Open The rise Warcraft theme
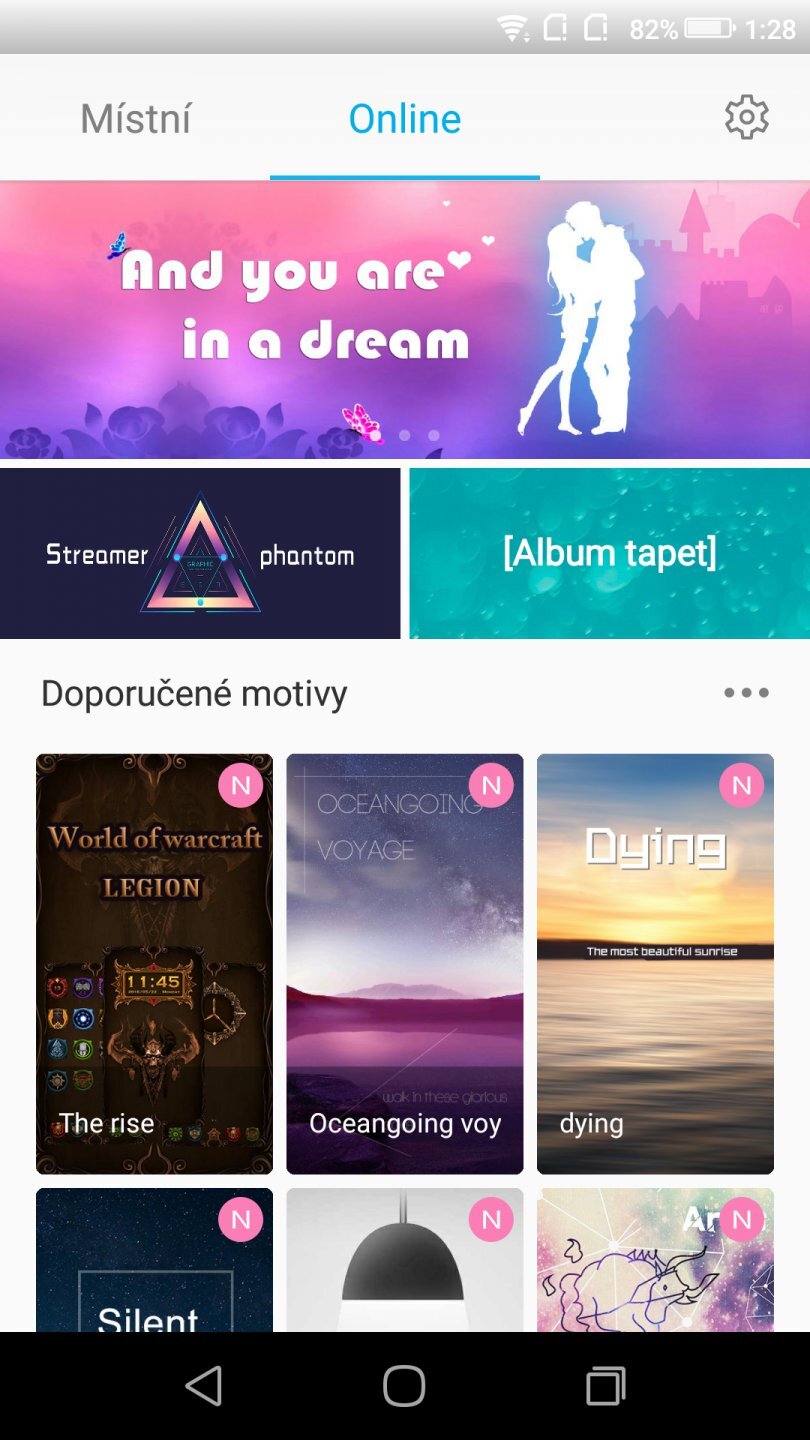The height and width of the screenshot is (1440, 810). tap(154, 963)
